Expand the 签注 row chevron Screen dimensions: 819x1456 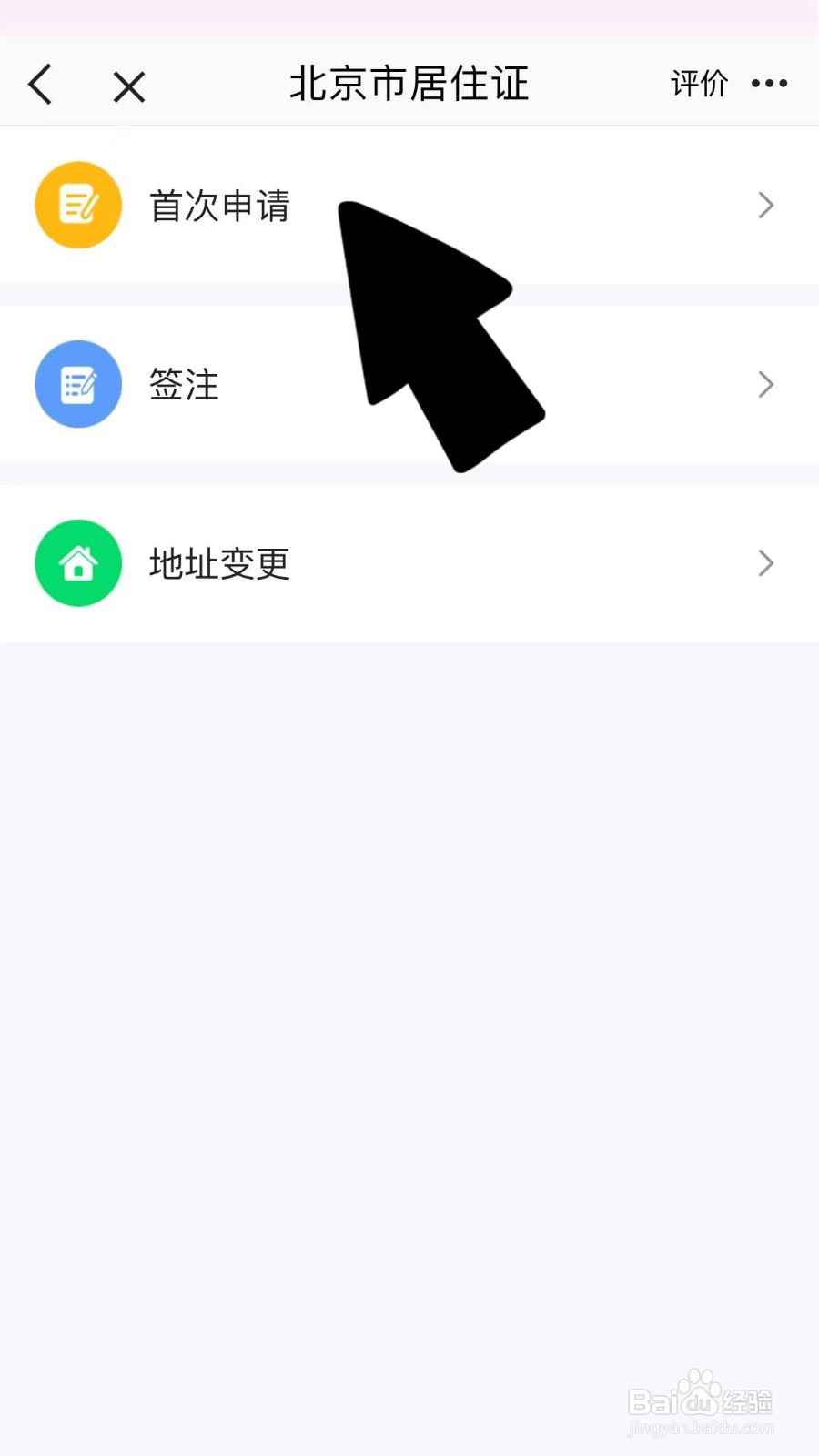coord(765,384)
